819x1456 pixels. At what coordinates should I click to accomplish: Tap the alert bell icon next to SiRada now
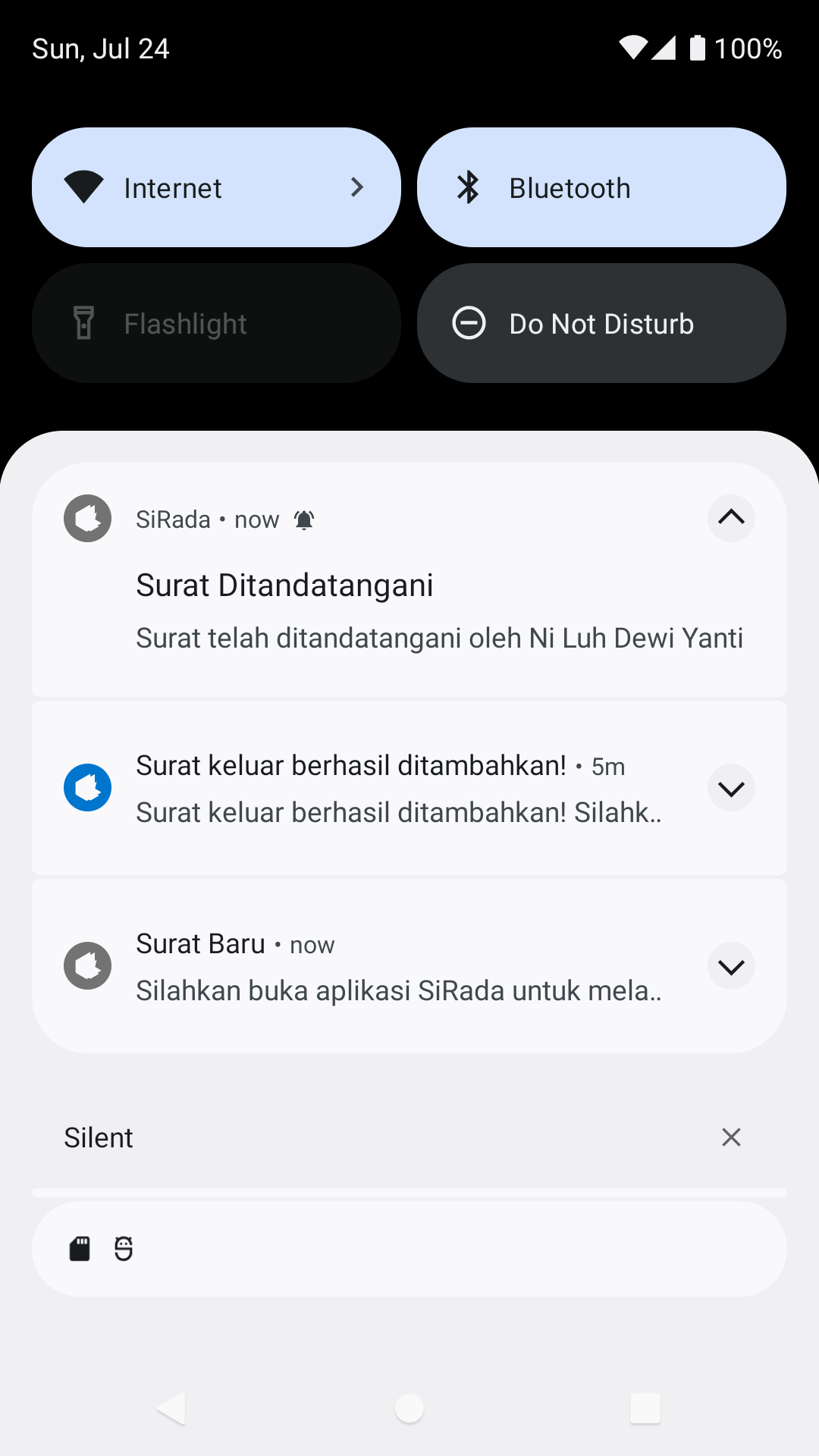pos(305,519)
